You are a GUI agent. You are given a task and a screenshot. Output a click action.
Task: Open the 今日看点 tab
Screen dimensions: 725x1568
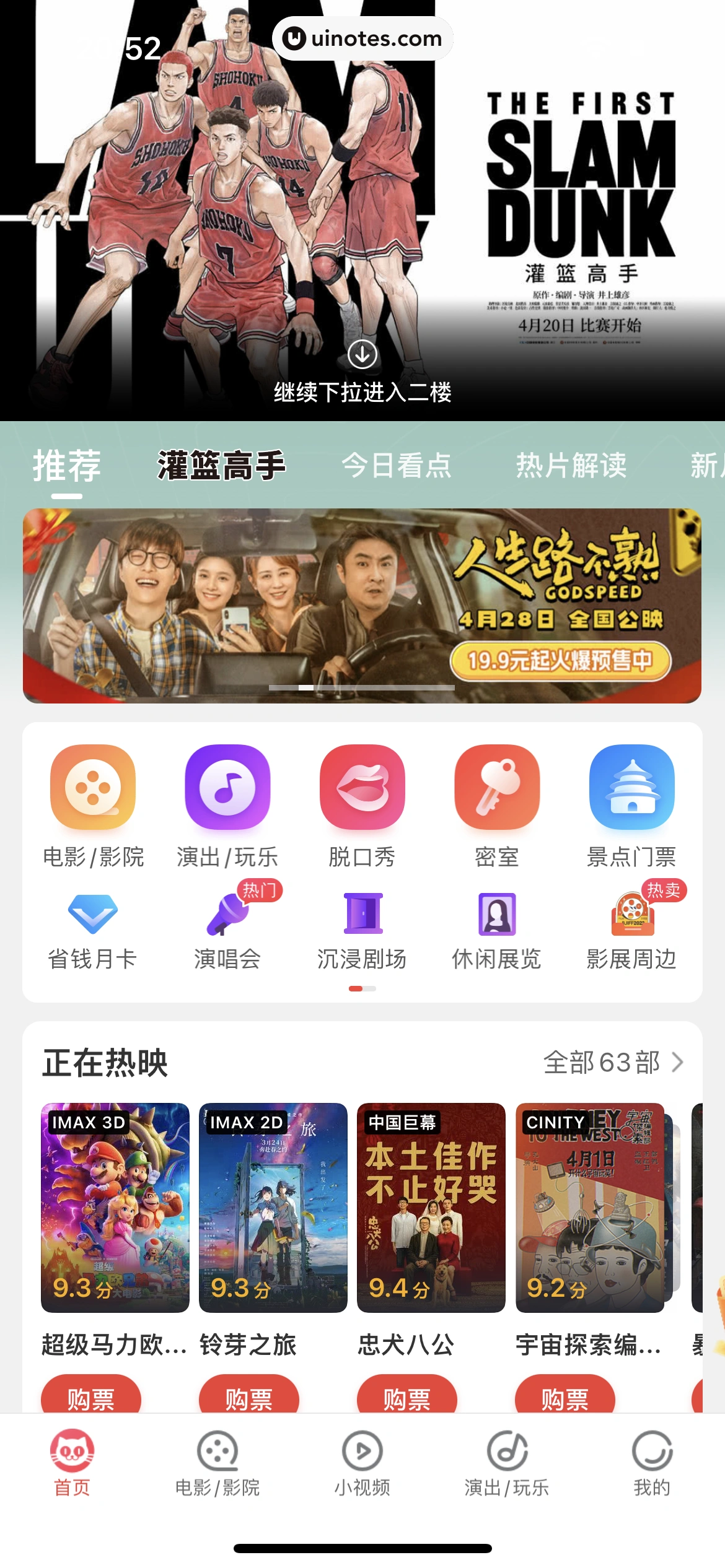point(397,466)
